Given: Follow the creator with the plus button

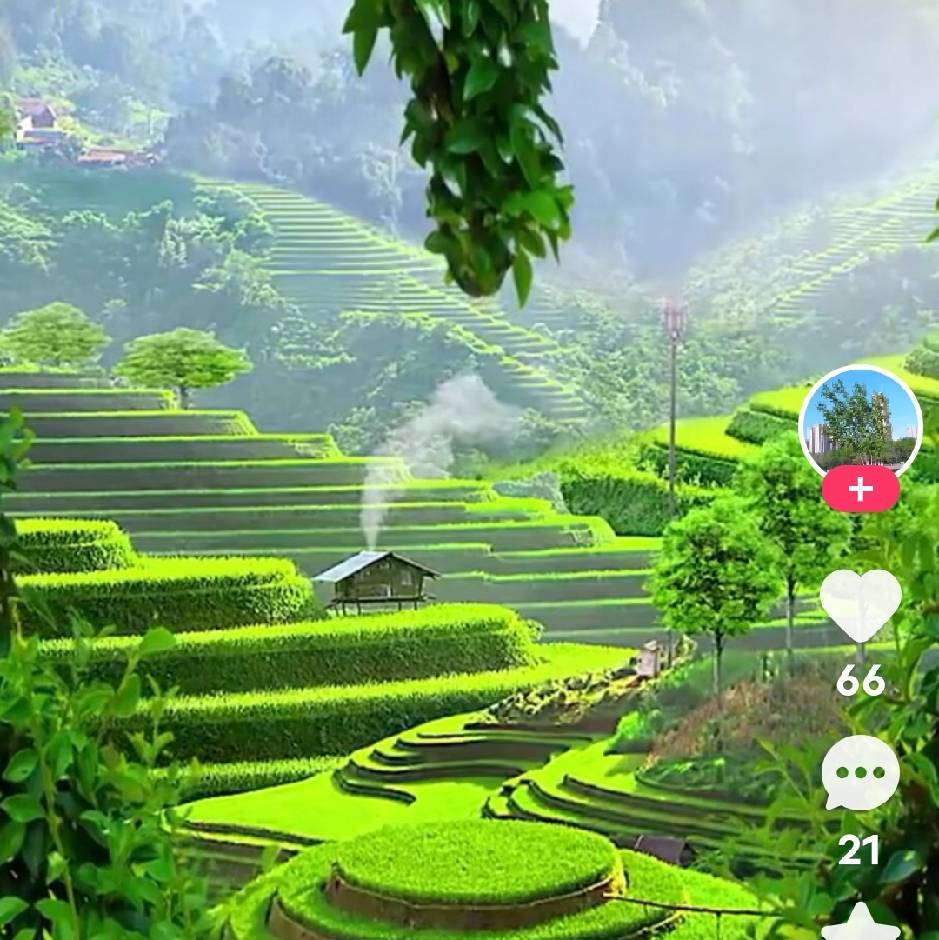Looking at the screenshot, I should point(860,489).
